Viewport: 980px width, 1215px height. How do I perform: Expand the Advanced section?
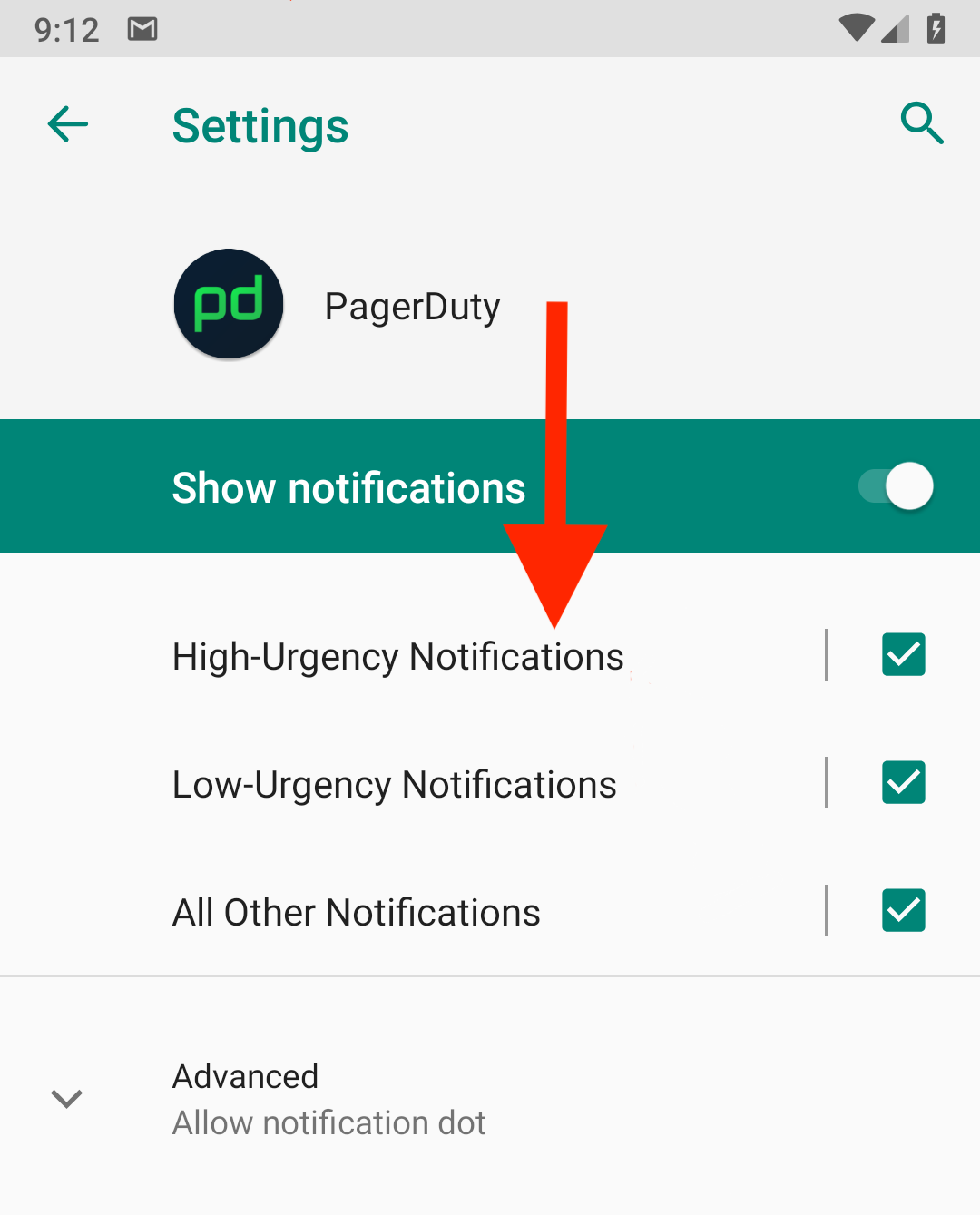(245, 1099)
